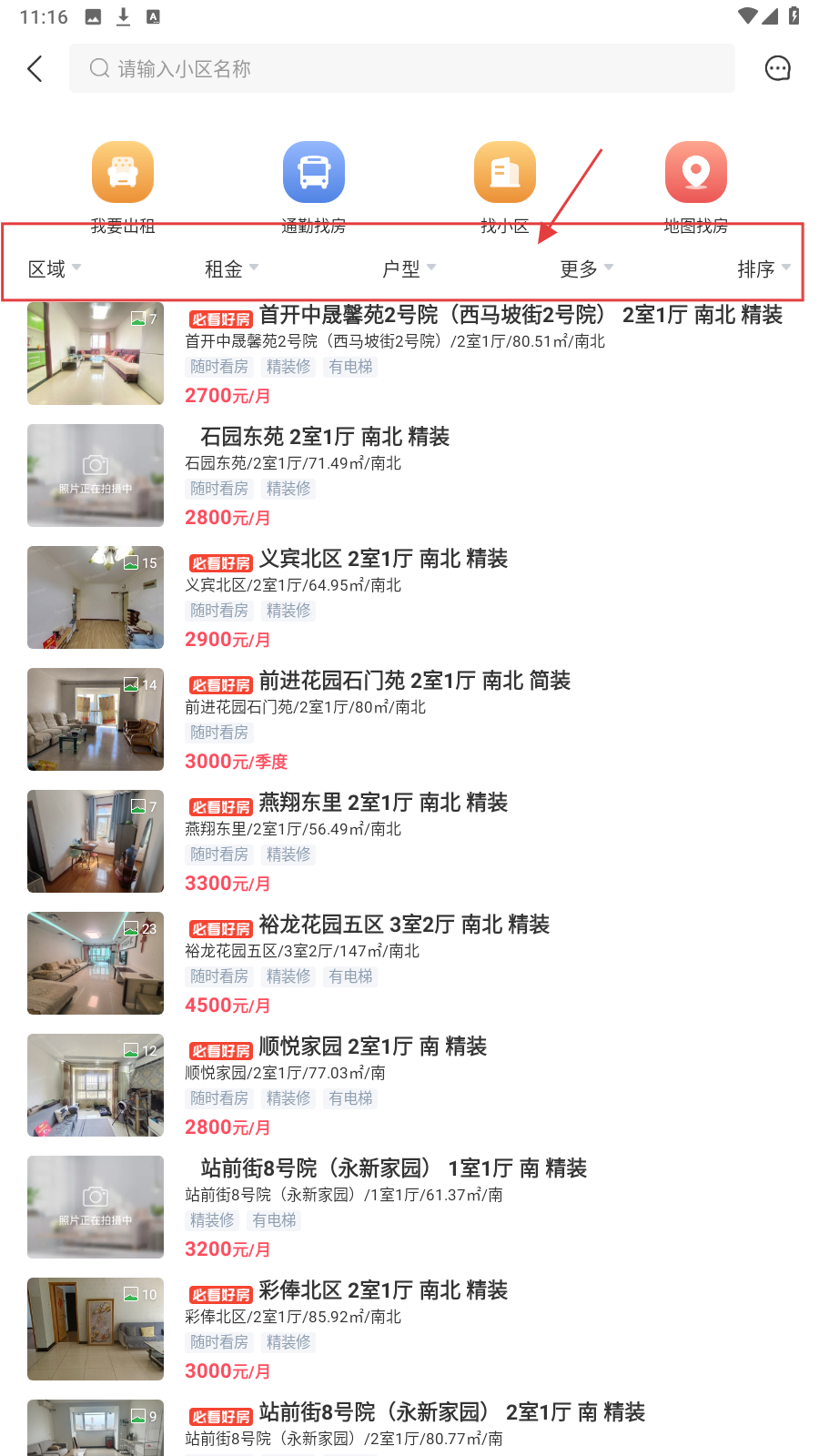Expand the 区域 filter dropdown
The width and height of the screenshot is (819, 1456).
point(55,268)
